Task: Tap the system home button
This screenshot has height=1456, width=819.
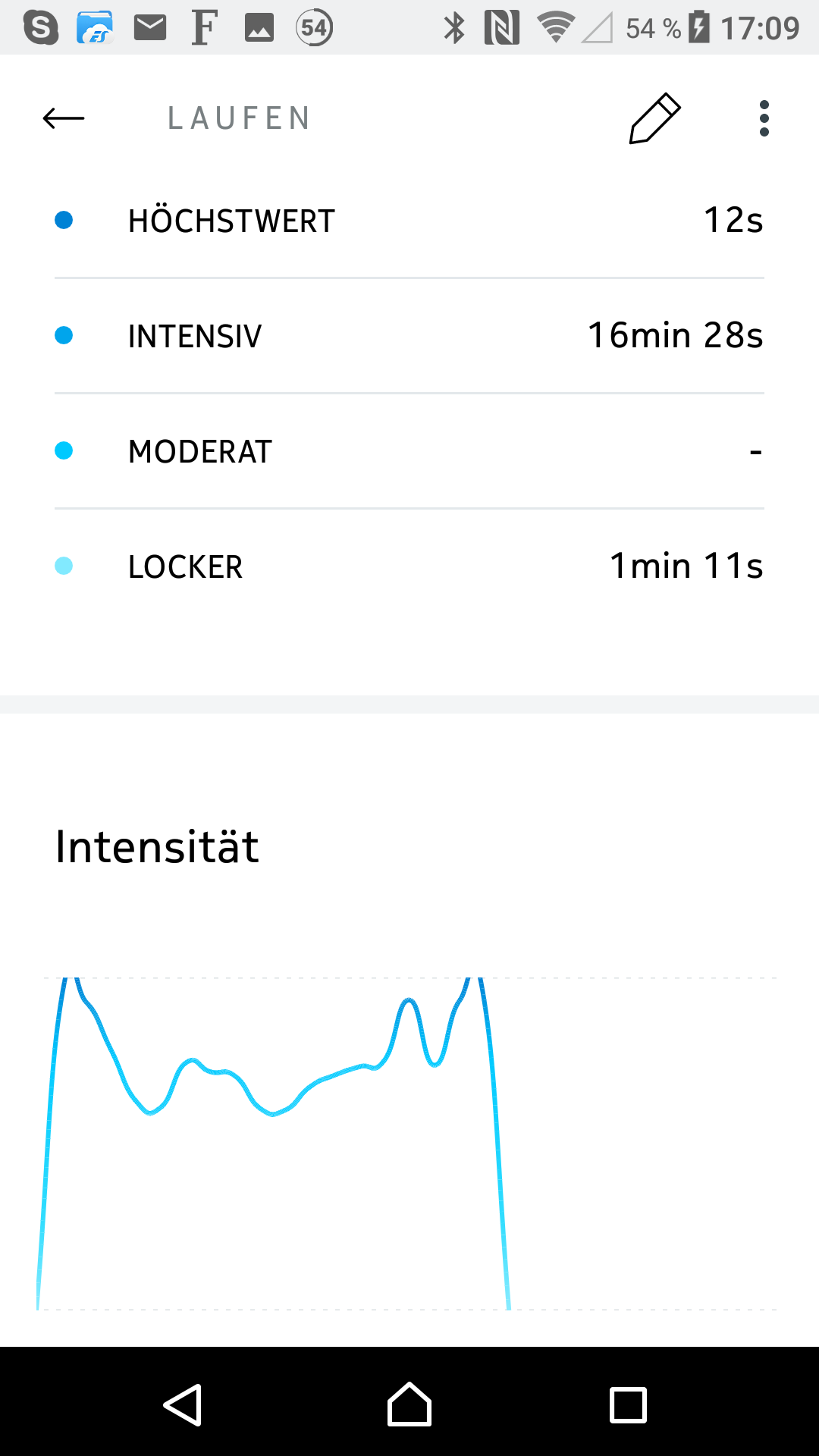Action: [409, 1404]
